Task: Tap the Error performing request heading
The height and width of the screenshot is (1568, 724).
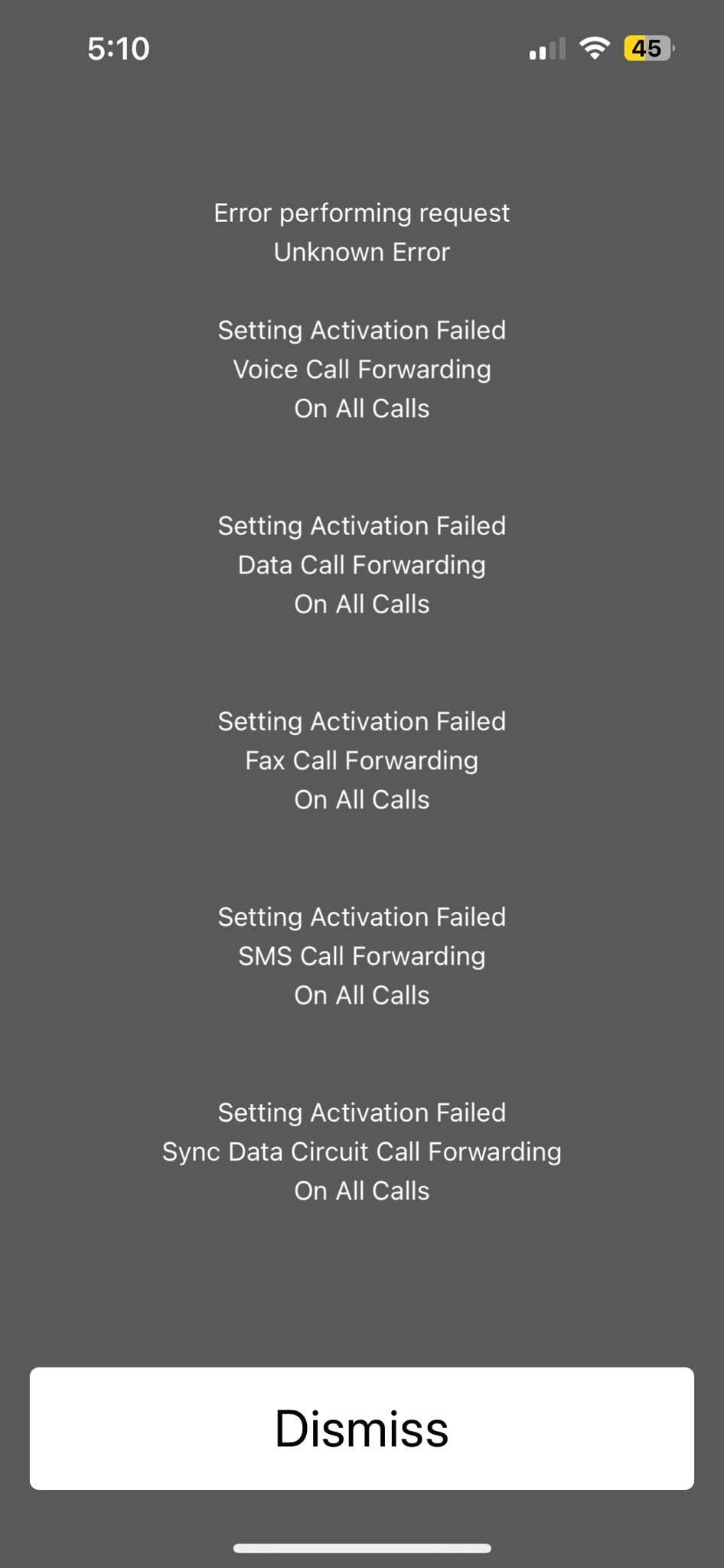Action: coord(361,212)
